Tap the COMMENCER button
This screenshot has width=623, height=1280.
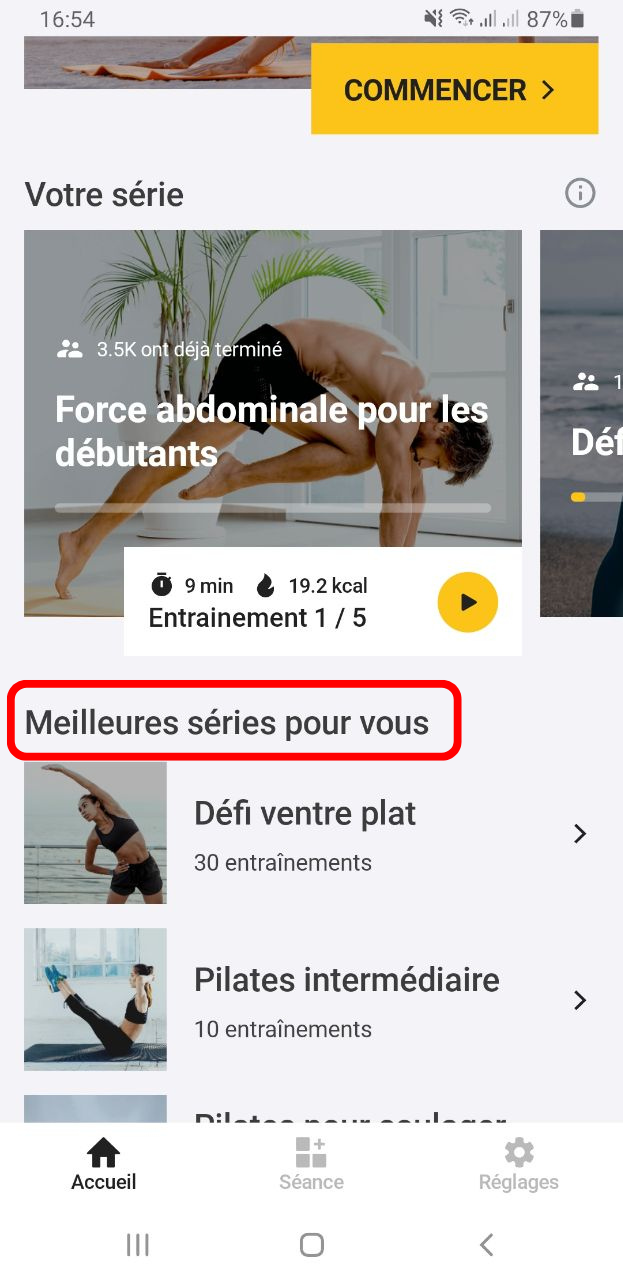(454, 90)
